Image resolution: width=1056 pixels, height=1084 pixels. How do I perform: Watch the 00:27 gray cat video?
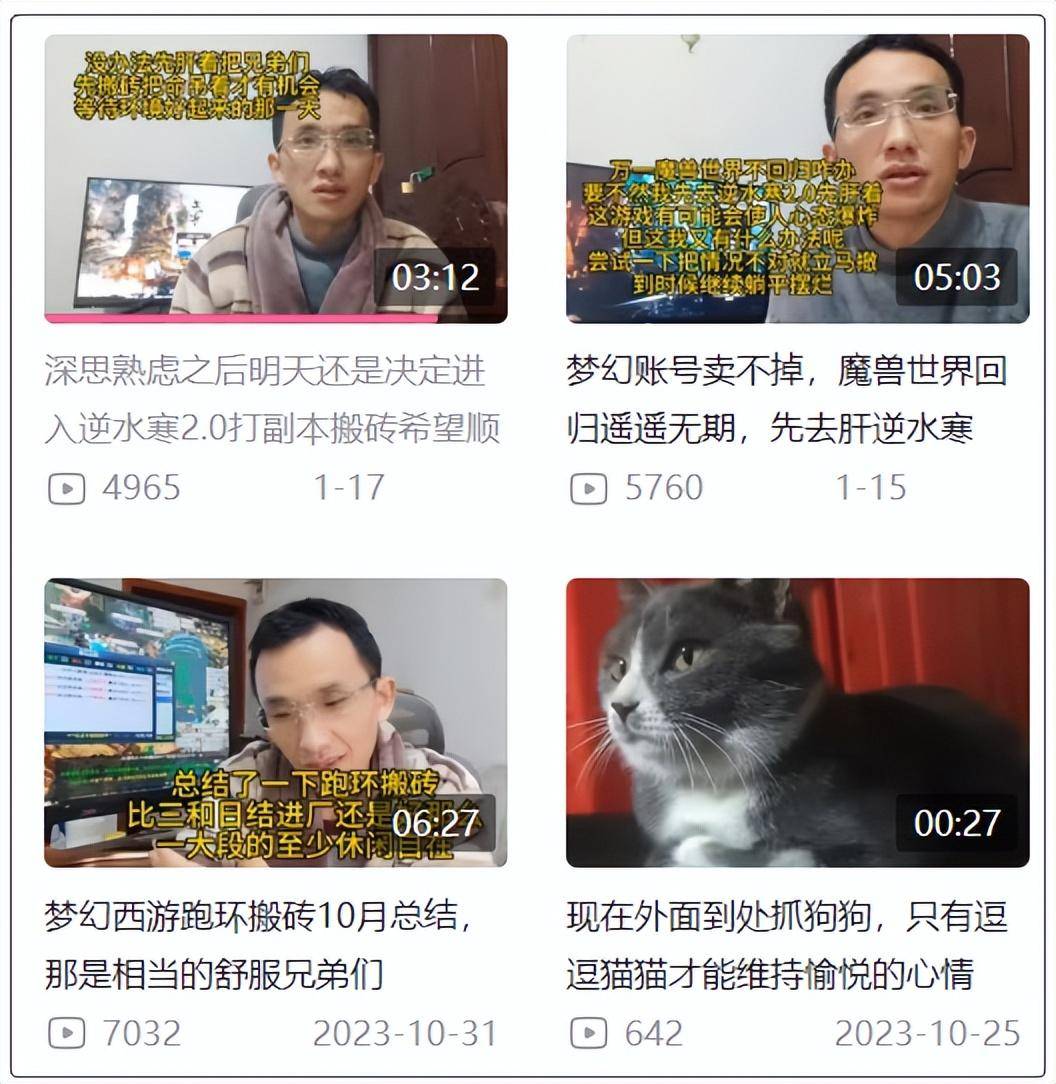[797, 722]
